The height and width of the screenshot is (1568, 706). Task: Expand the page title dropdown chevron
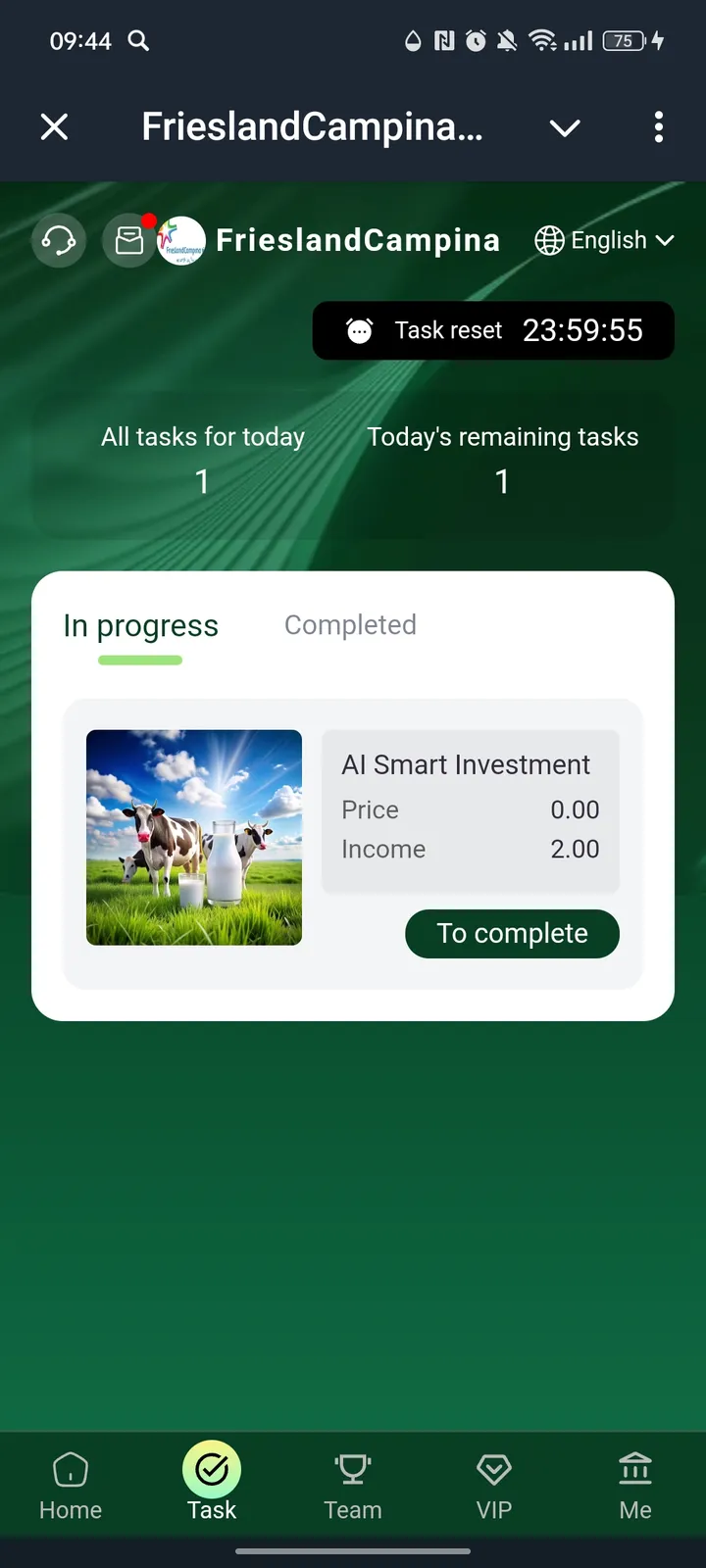tap(565, 127)
